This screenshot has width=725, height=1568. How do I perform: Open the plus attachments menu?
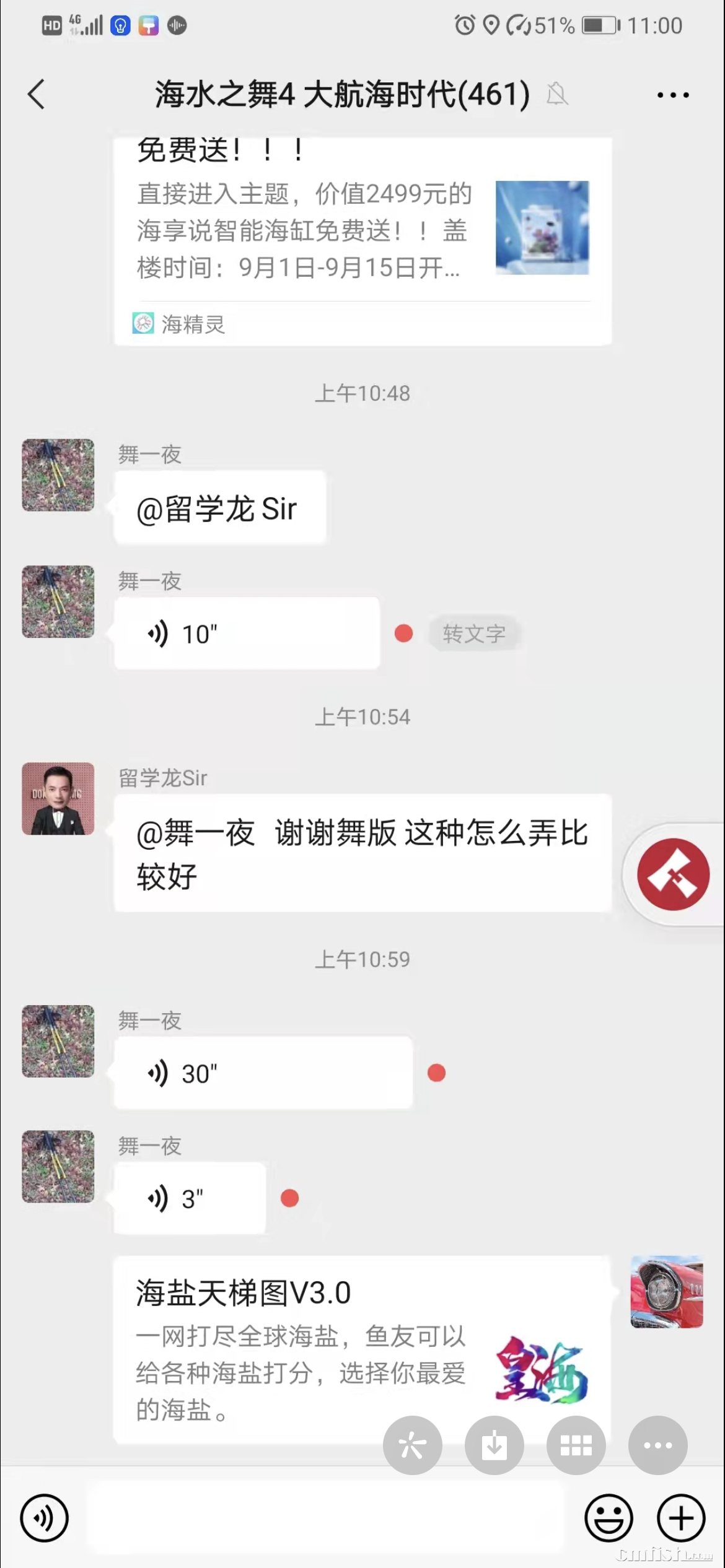pyautogui.click(x=681, y=1518)
